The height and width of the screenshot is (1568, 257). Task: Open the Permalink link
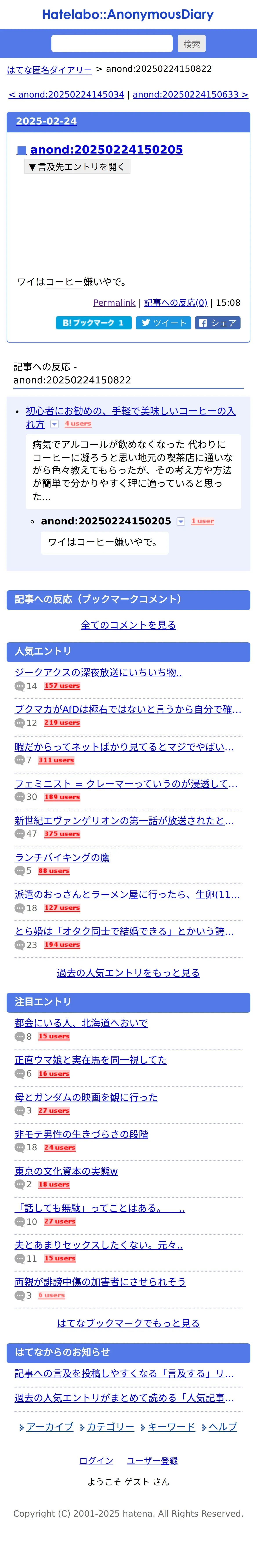114,303
